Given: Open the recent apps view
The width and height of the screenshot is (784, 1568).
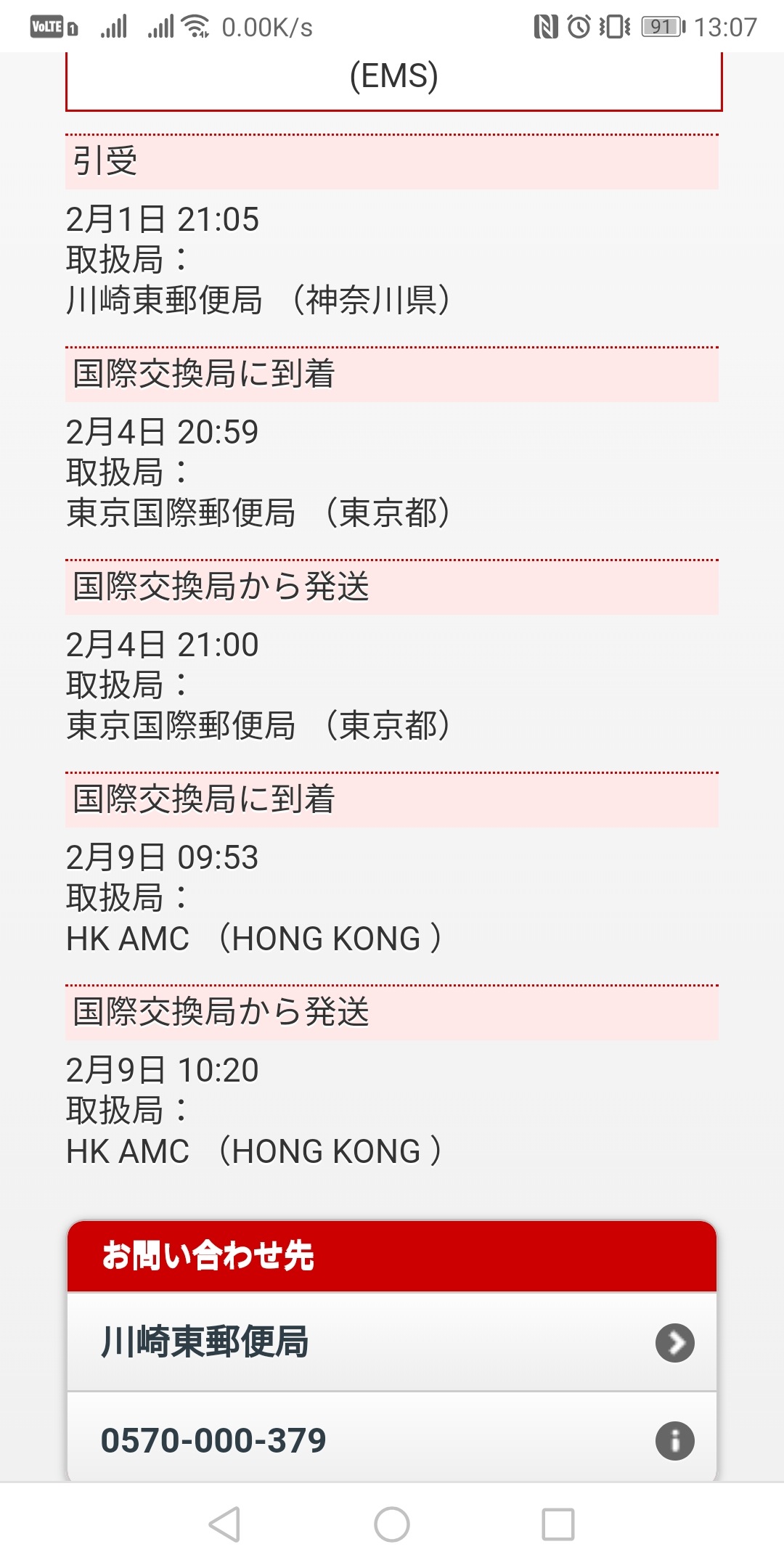Looking at the screenshot, I should tap(558, 1524).
